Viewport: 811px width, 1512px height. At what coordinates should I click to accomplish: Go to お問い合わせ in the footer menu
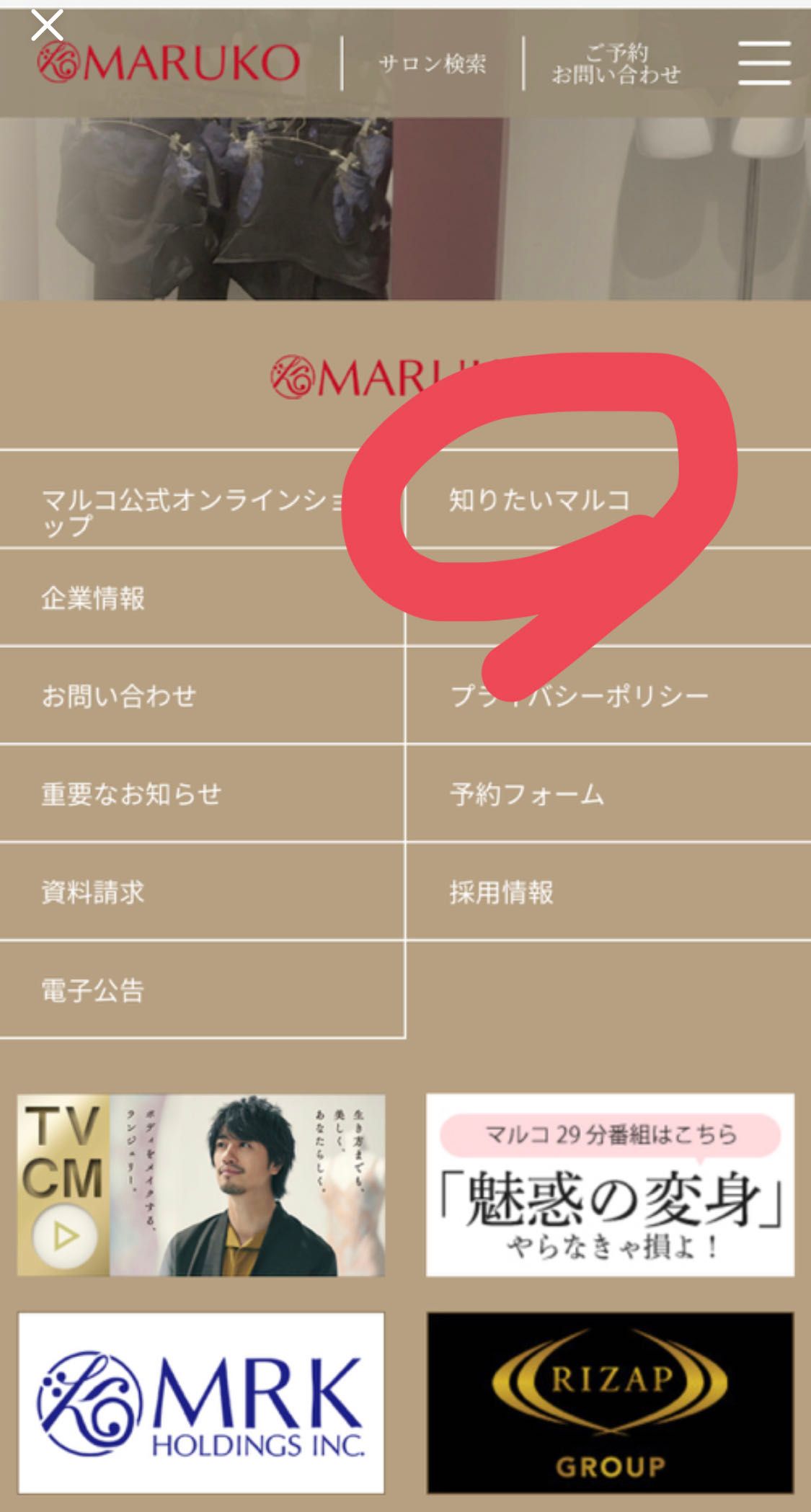pyautogui.click(x=119, y=696)
